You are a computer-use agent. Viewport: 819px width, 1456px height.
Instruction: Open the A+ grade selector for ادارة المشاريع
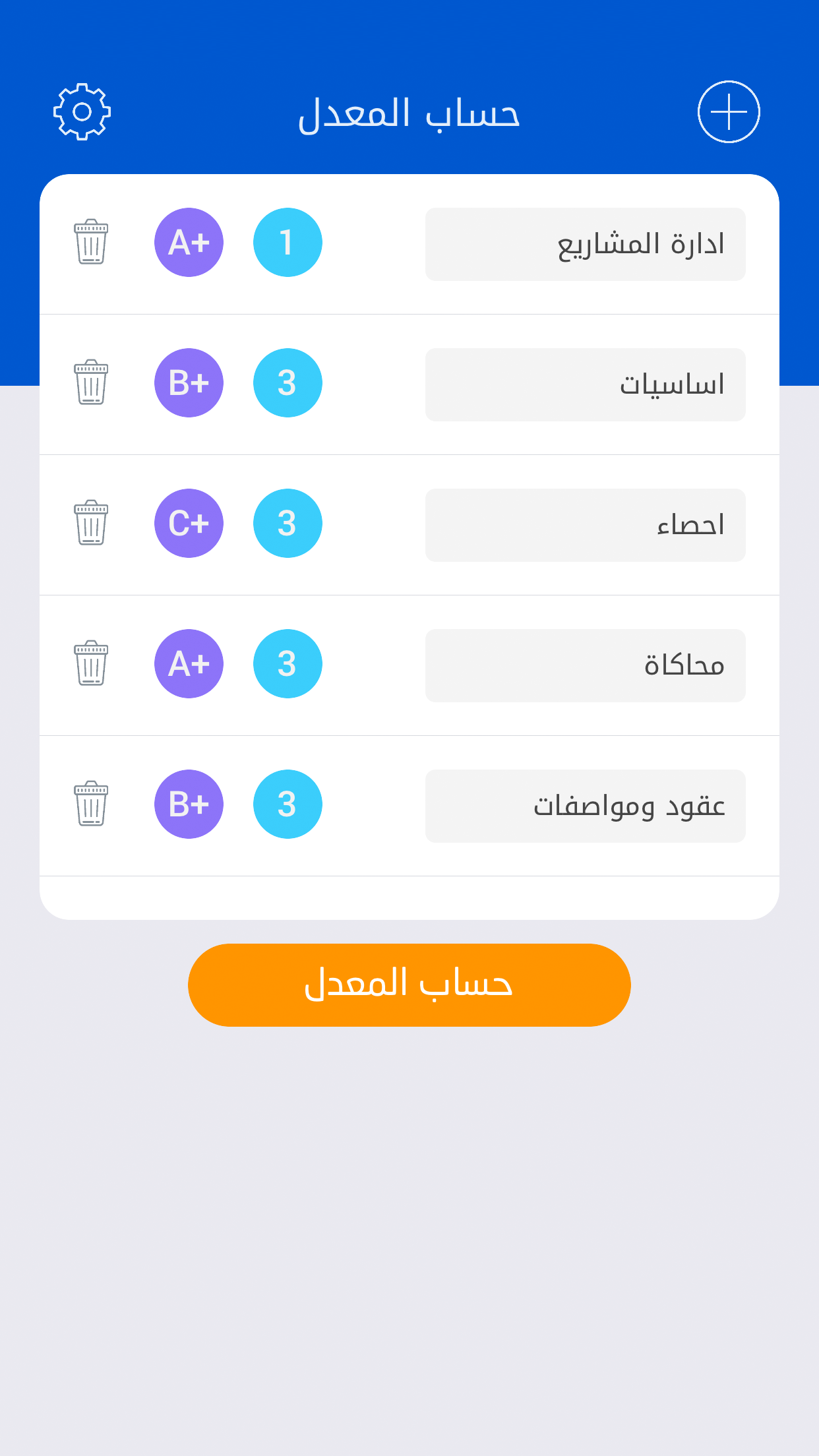pyautogui.click(x=189, y=242)
